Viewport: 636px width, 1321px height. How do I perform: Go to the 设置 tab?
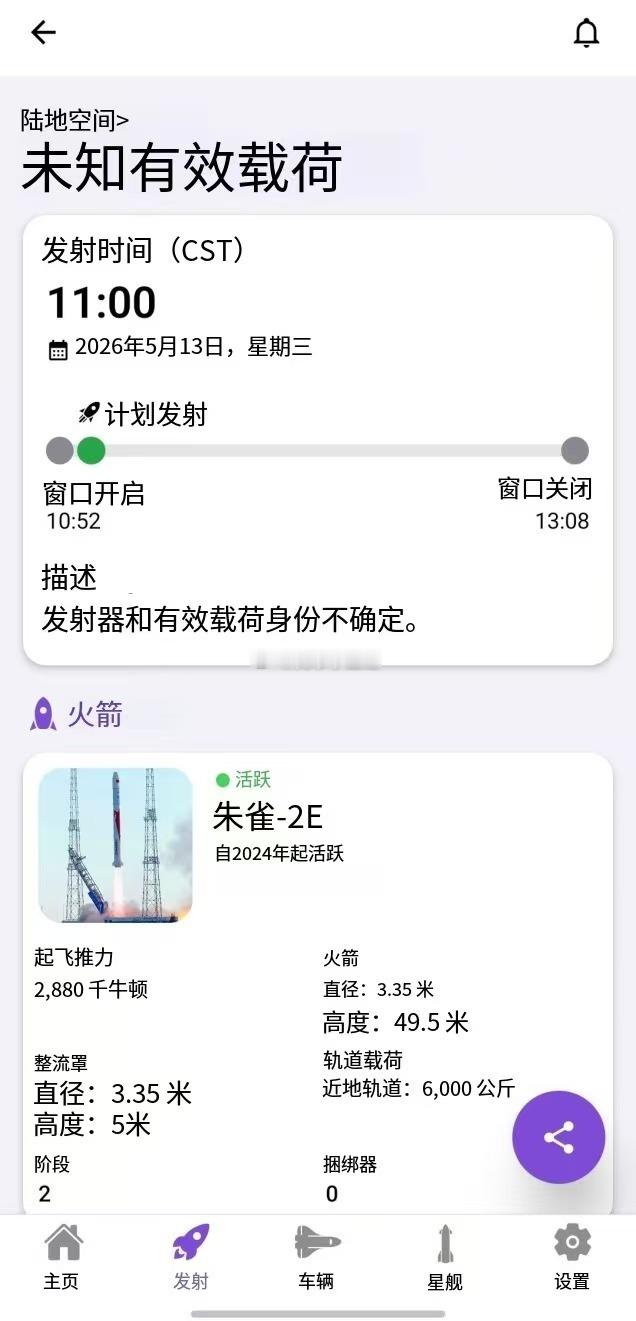click(572, 1257)
